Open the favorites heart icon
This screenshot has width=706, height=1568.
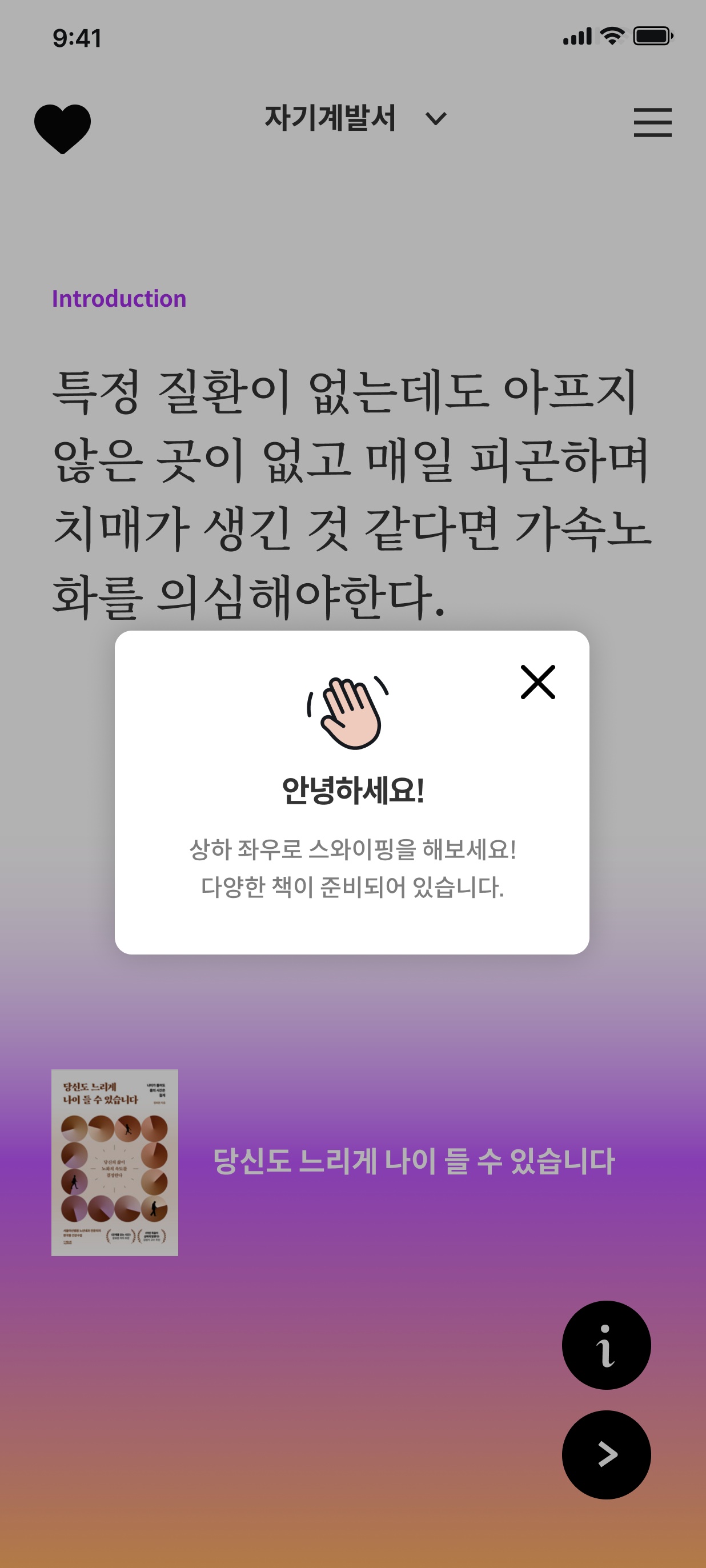[x=62, y=128]
